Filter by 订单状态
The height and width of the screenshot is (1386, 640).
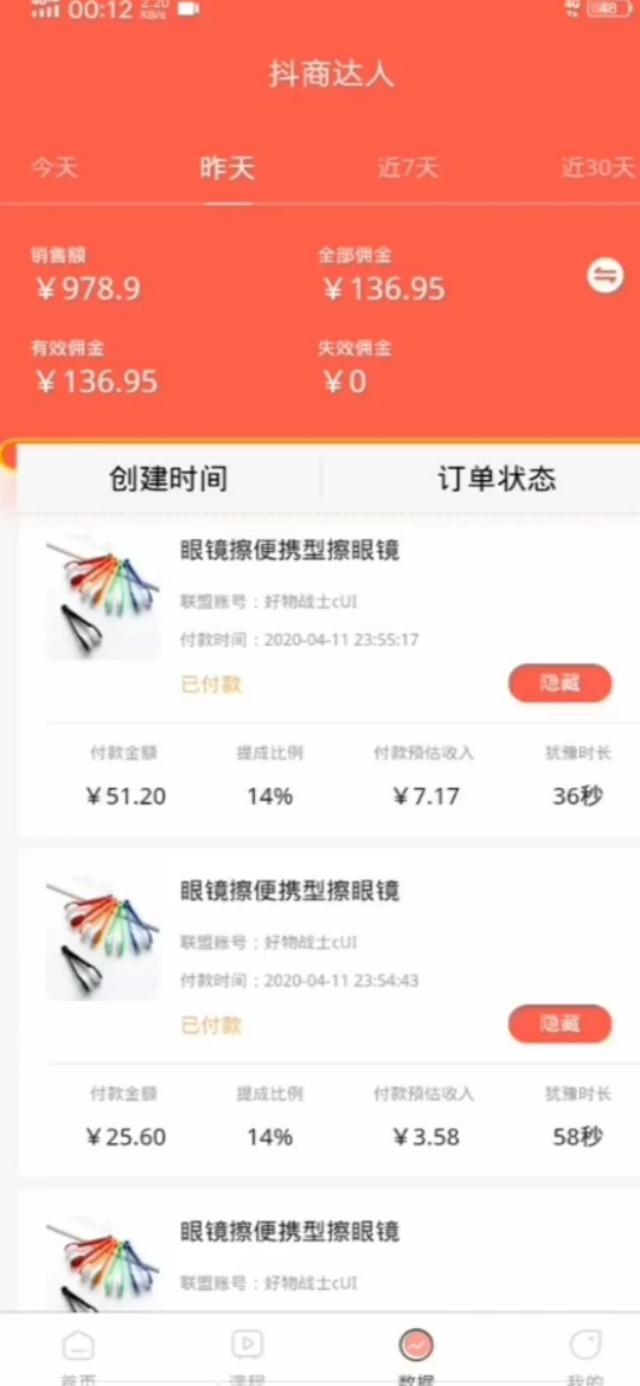tap(496, 479)
